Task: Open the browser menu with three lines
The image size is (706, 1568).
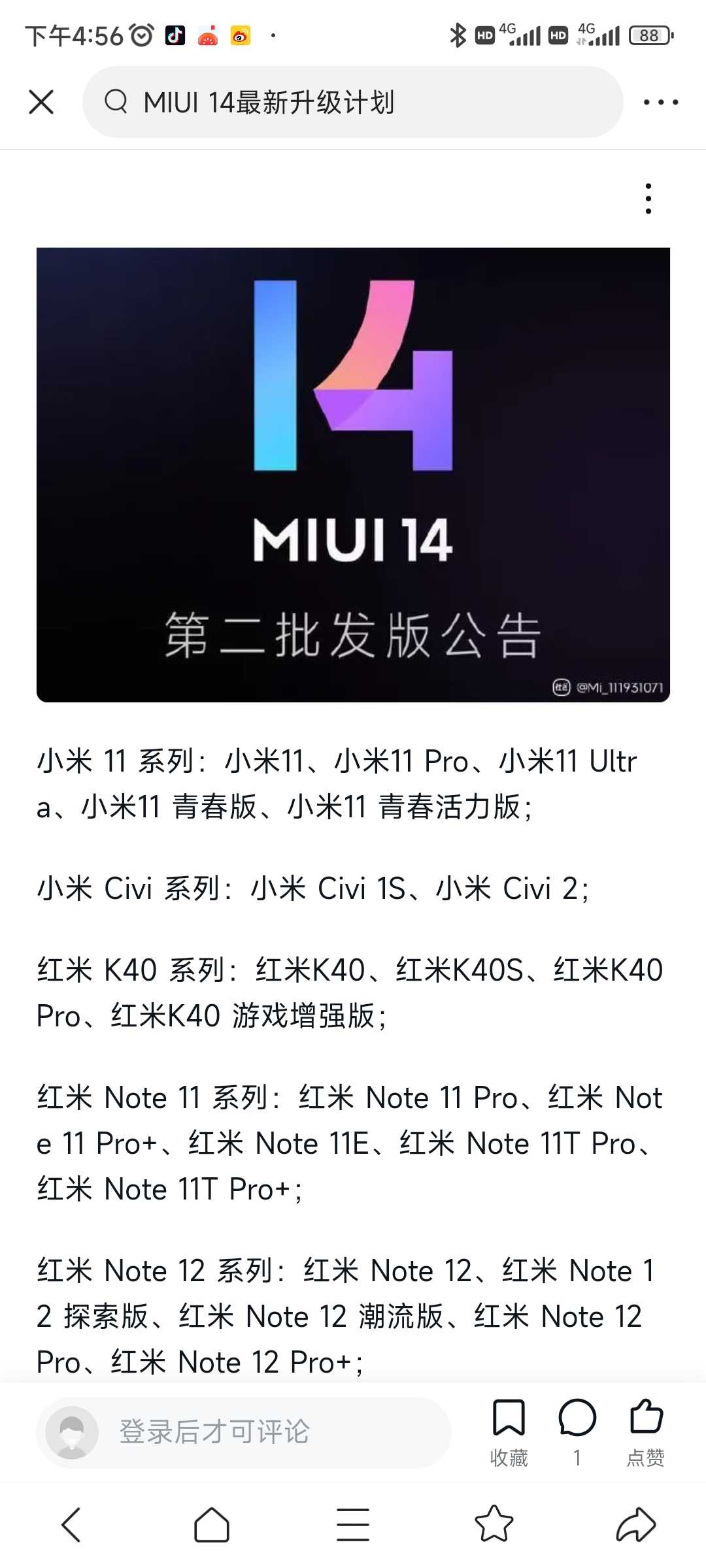Action: pyautogui.click(x=353, y=1525)
